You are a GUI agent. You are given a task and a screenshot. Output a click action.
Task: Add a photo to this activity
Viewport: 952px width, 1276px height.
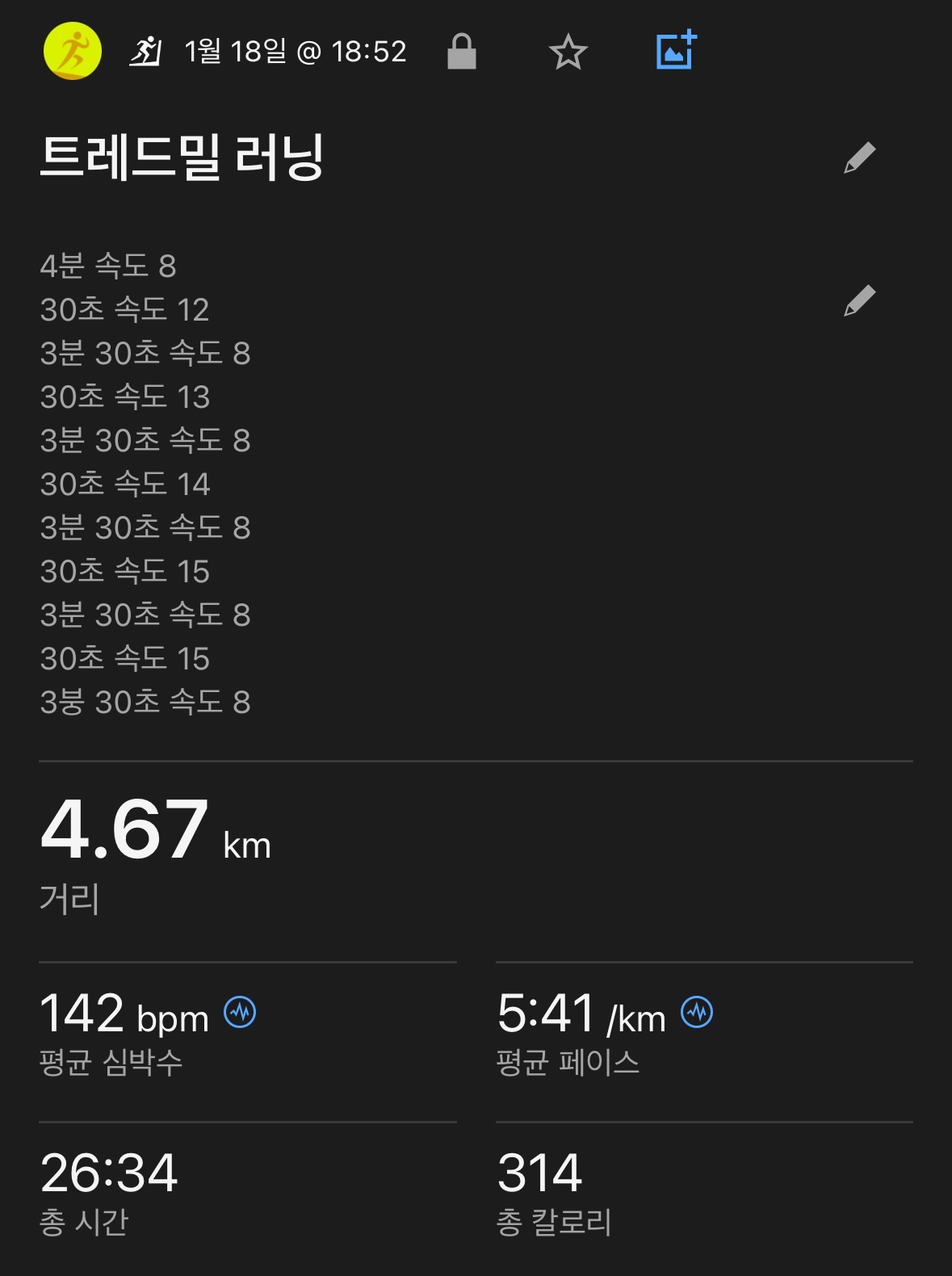[x=676, y=51]
